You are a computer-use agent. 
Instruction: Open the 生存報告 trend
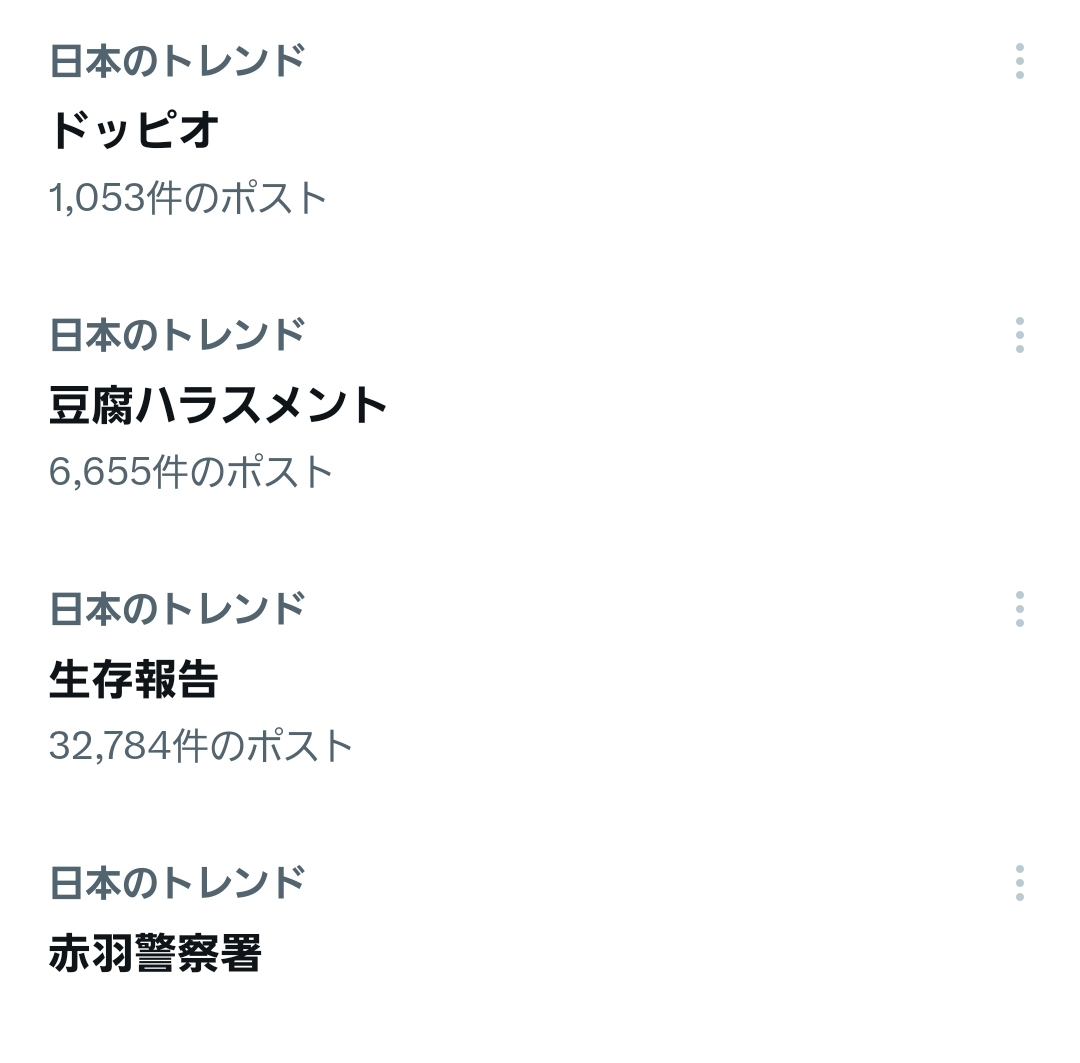click(x=134, y=680)
